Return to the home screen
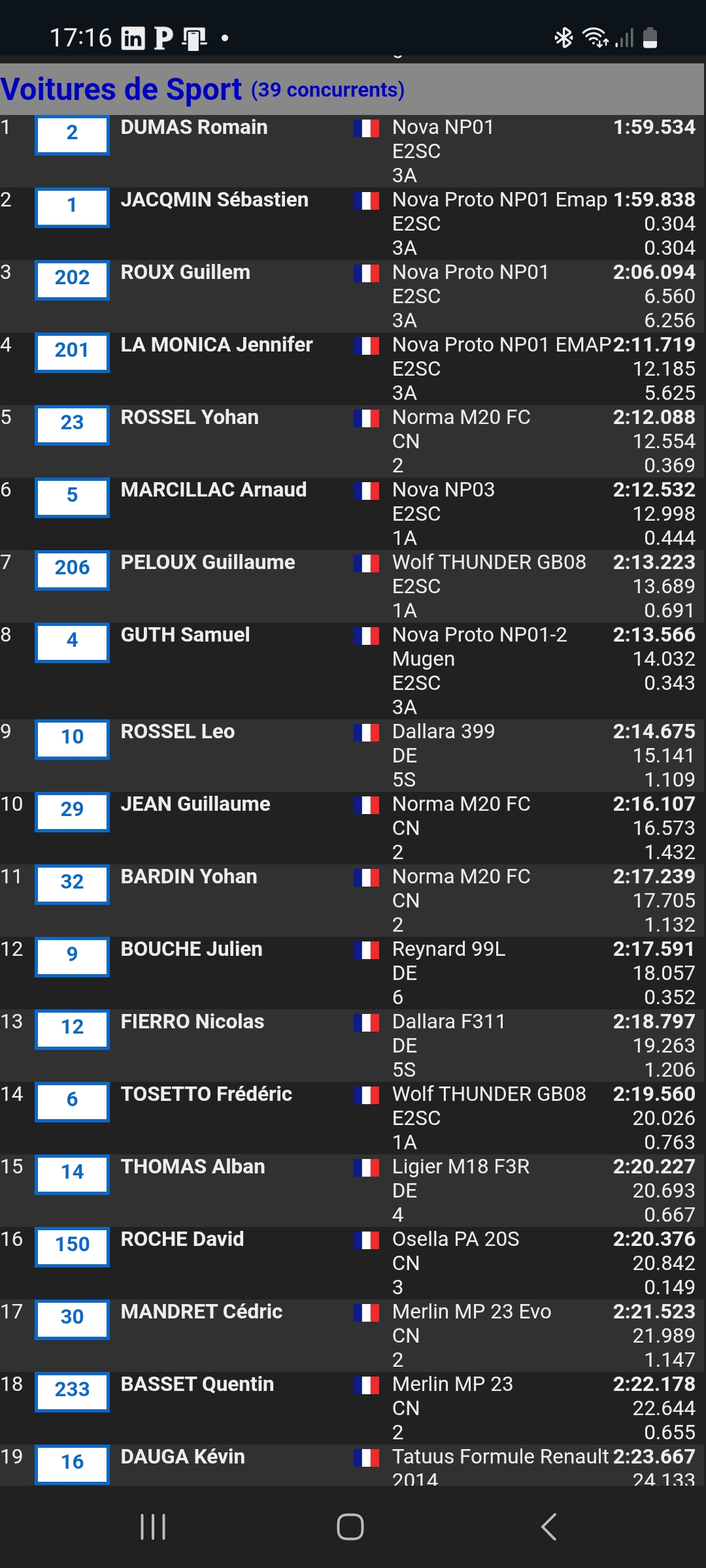The image size is (706, 1568). click(350, 1527)
